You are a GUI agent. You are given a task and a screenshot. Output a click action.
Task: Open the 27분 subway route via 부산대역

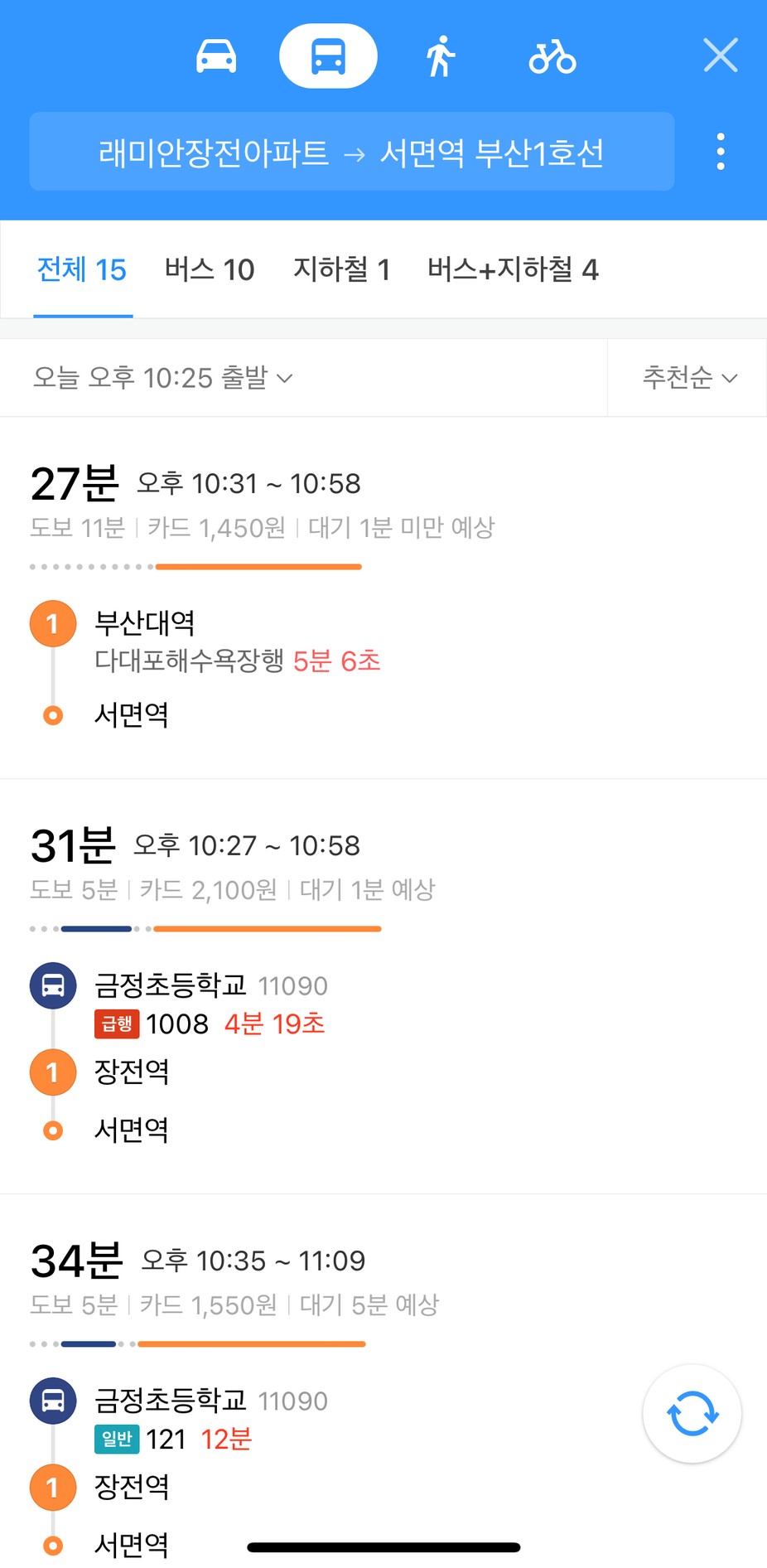pos(383,598)
